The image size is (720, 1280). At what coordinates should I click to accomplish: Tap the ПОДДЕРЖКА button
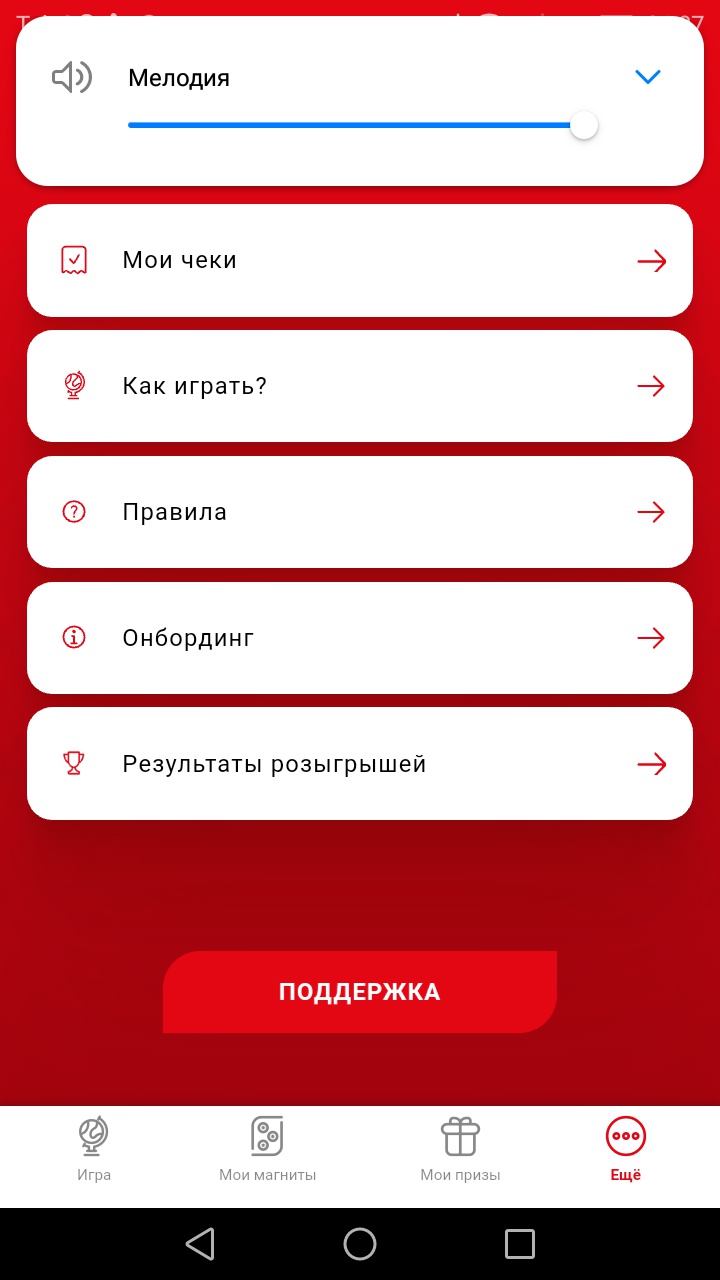click(x=360, y=992)
